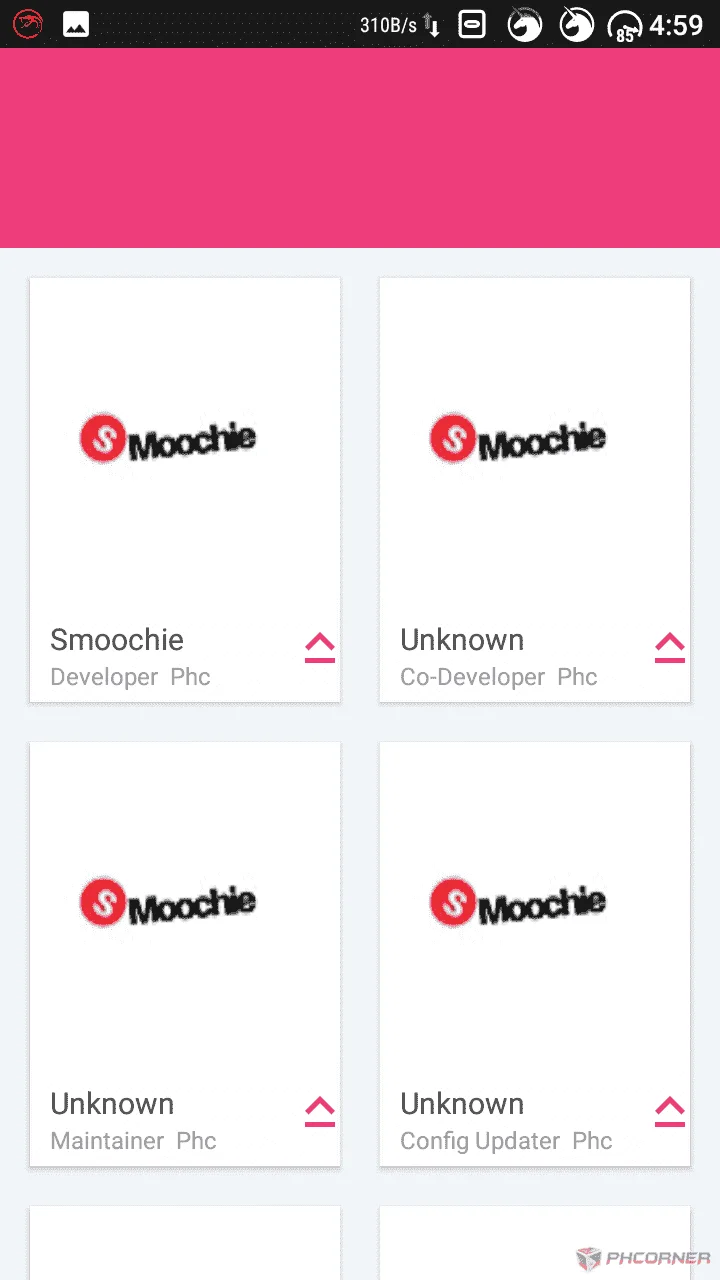Expand the arrow on Smoochie Developer card
Screen dimensions: 720x1280
pyautogui.click(x=320, y=647)
